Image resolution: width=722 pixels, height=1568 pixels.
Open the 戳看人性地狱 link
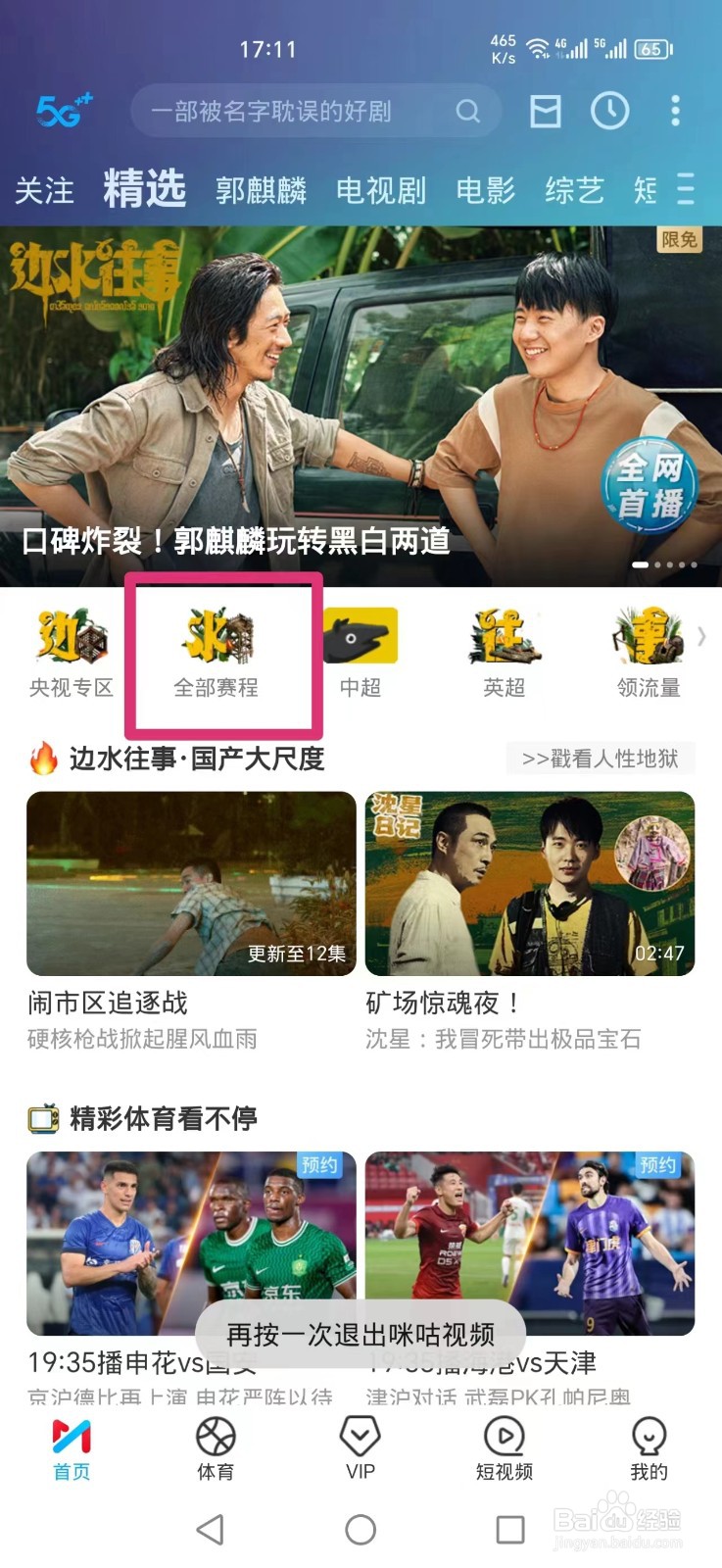[x=601, y=759]
